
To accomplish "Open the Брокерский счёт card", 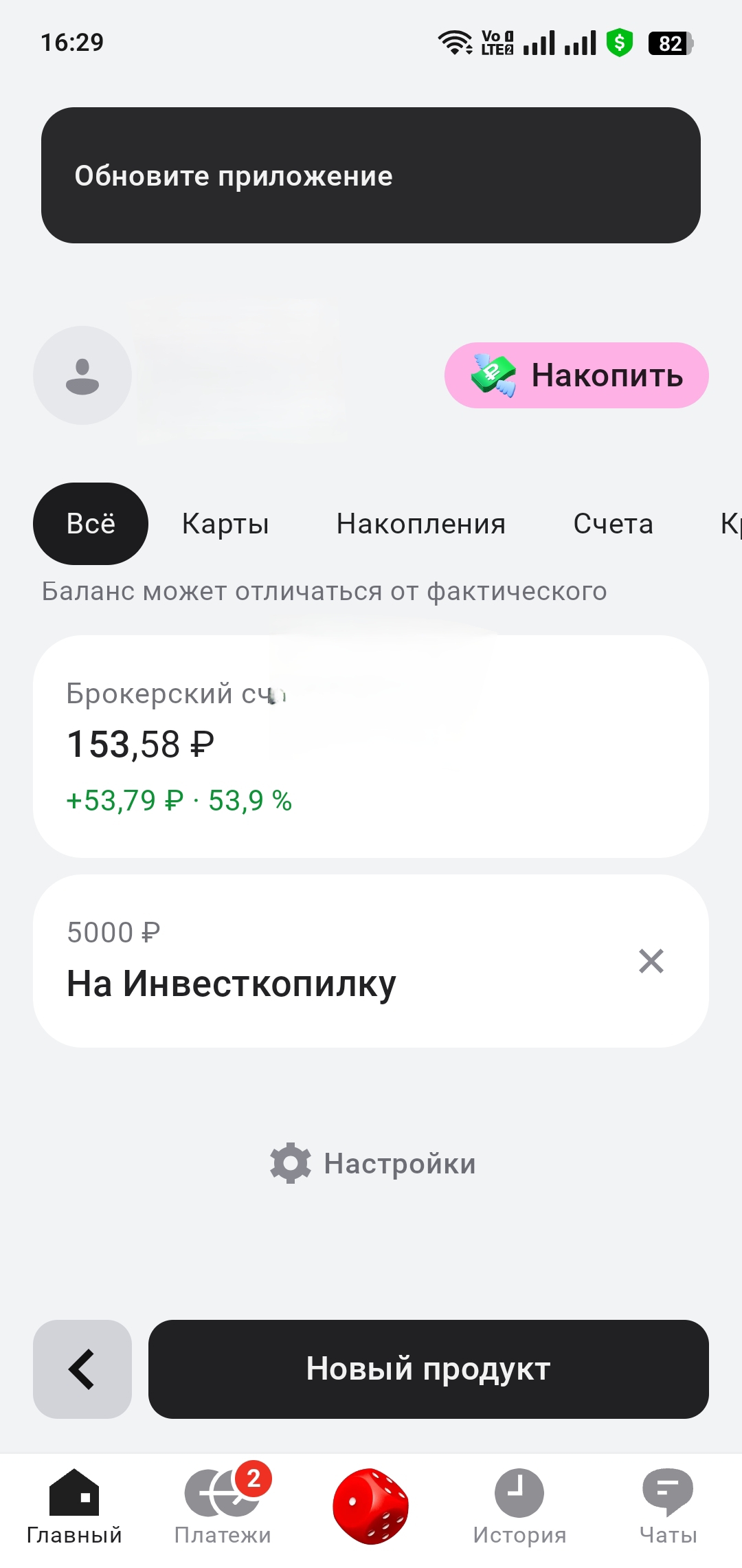I will (x=371, y=747).
